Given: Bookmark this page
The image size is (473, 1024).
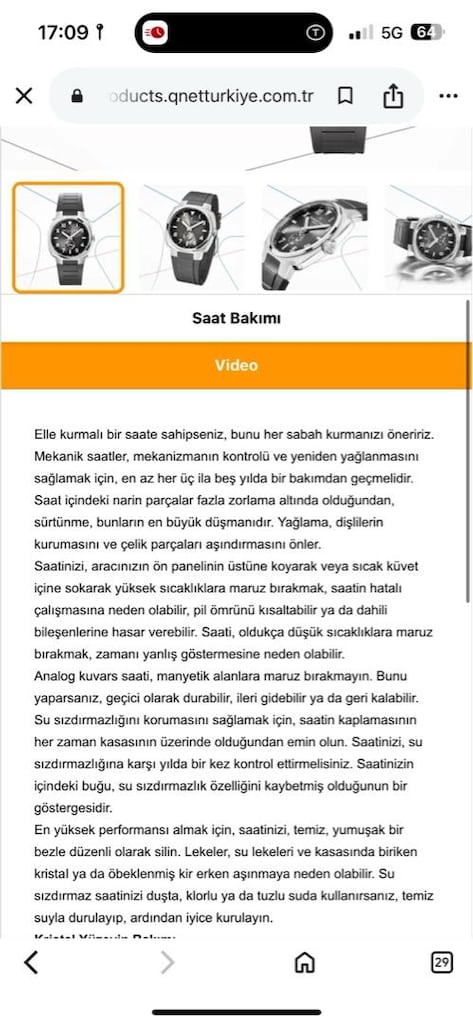Looking at the screenshot, I should pos(345,97).
